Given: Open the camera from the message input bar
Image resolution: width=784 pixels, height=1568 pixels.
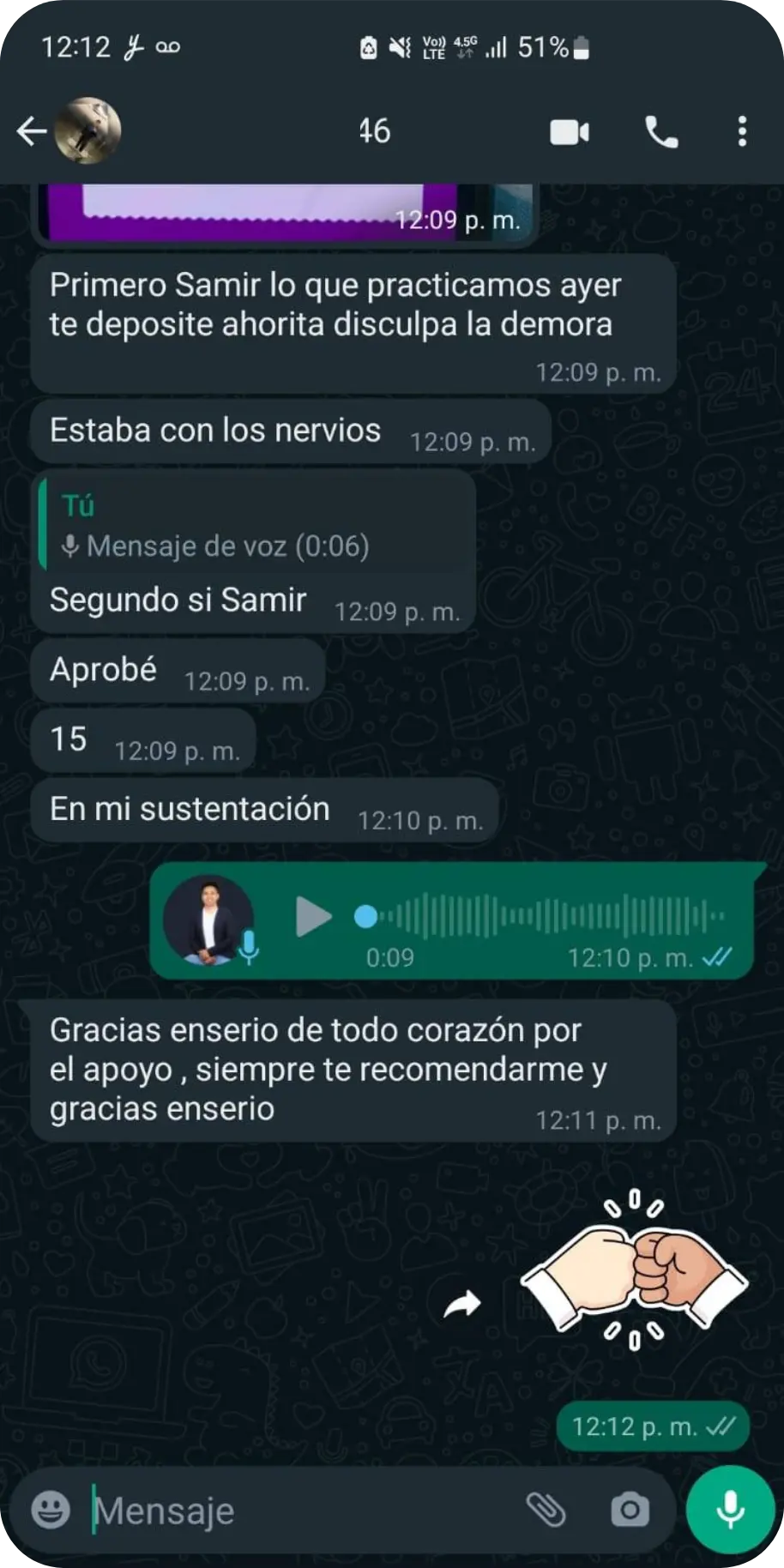Looking at the screenshot, I should coord(630,1510).
